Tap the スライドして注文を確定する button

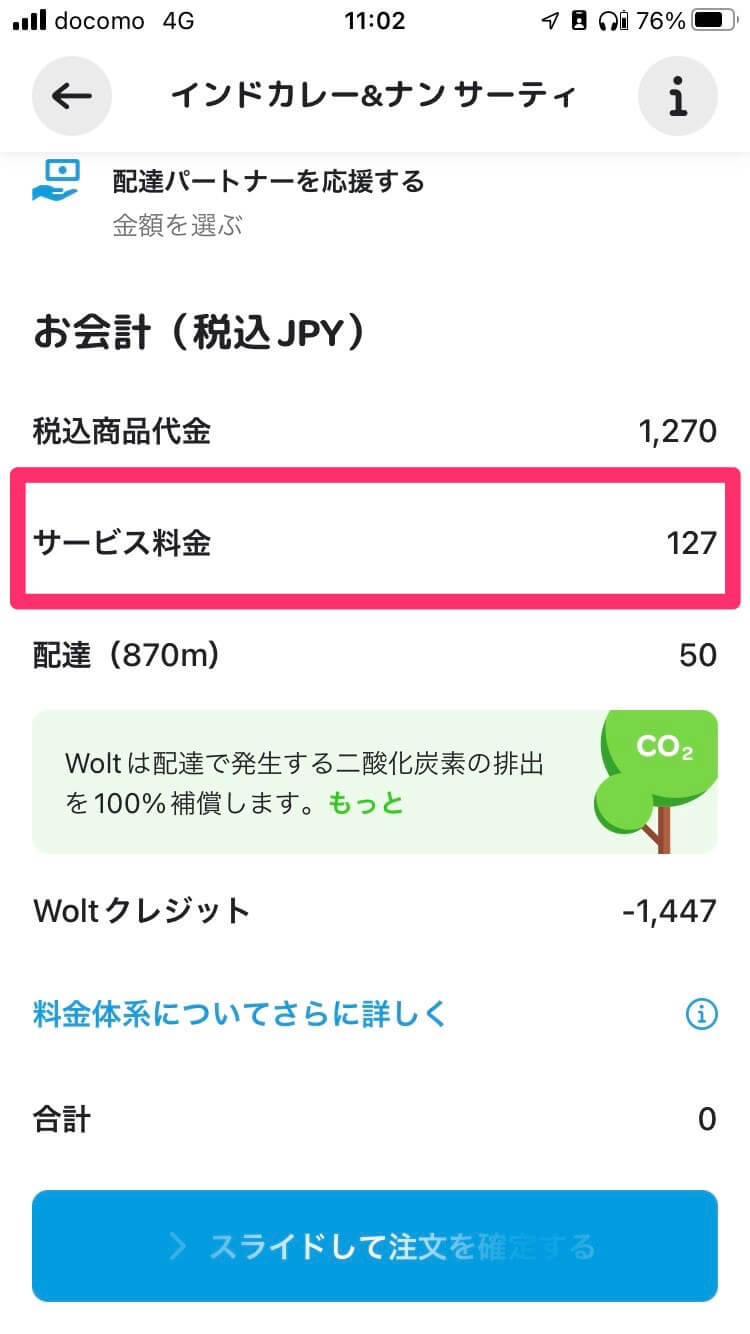(375, 1246)
